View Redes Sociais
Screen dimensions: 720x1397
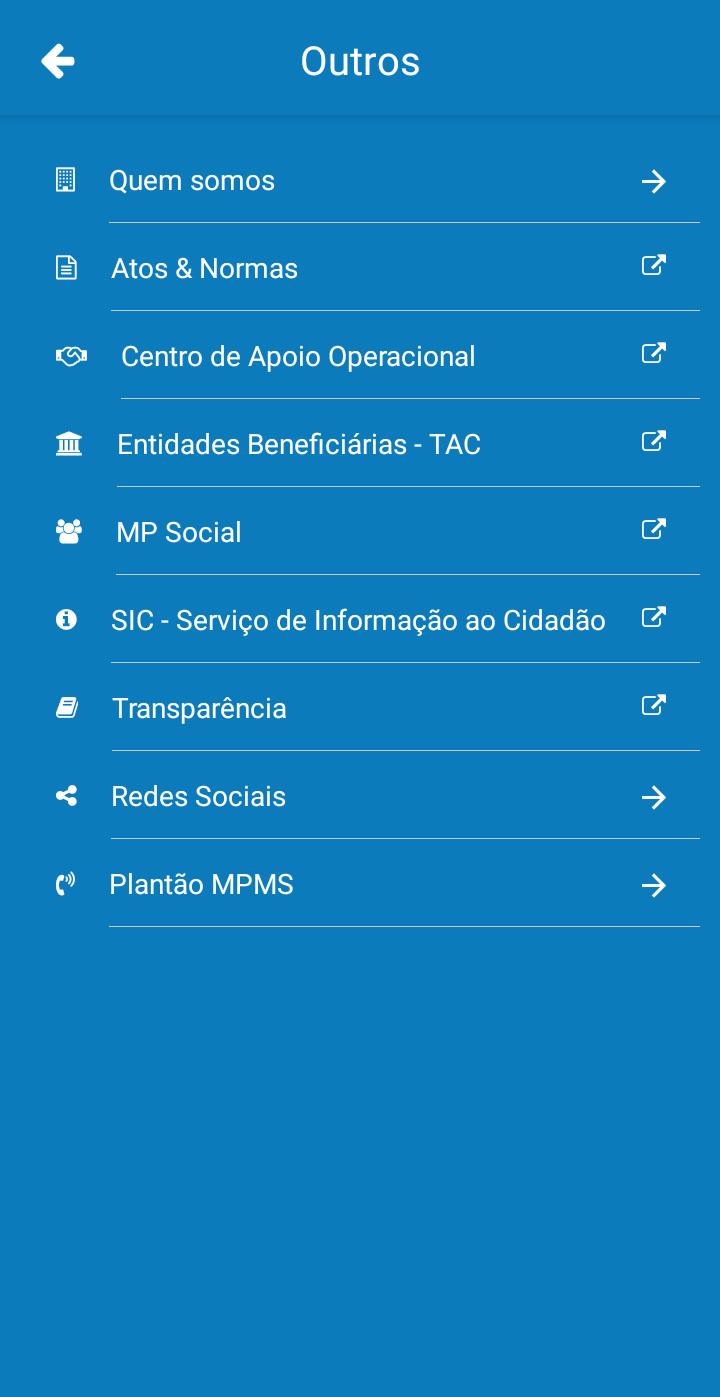tap(360, 796)
